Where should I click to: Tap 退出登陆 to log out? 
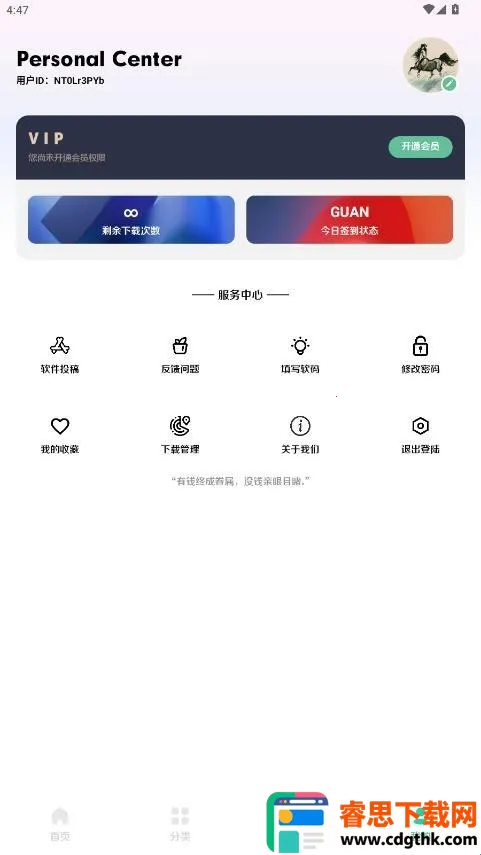tap(420, 435)
